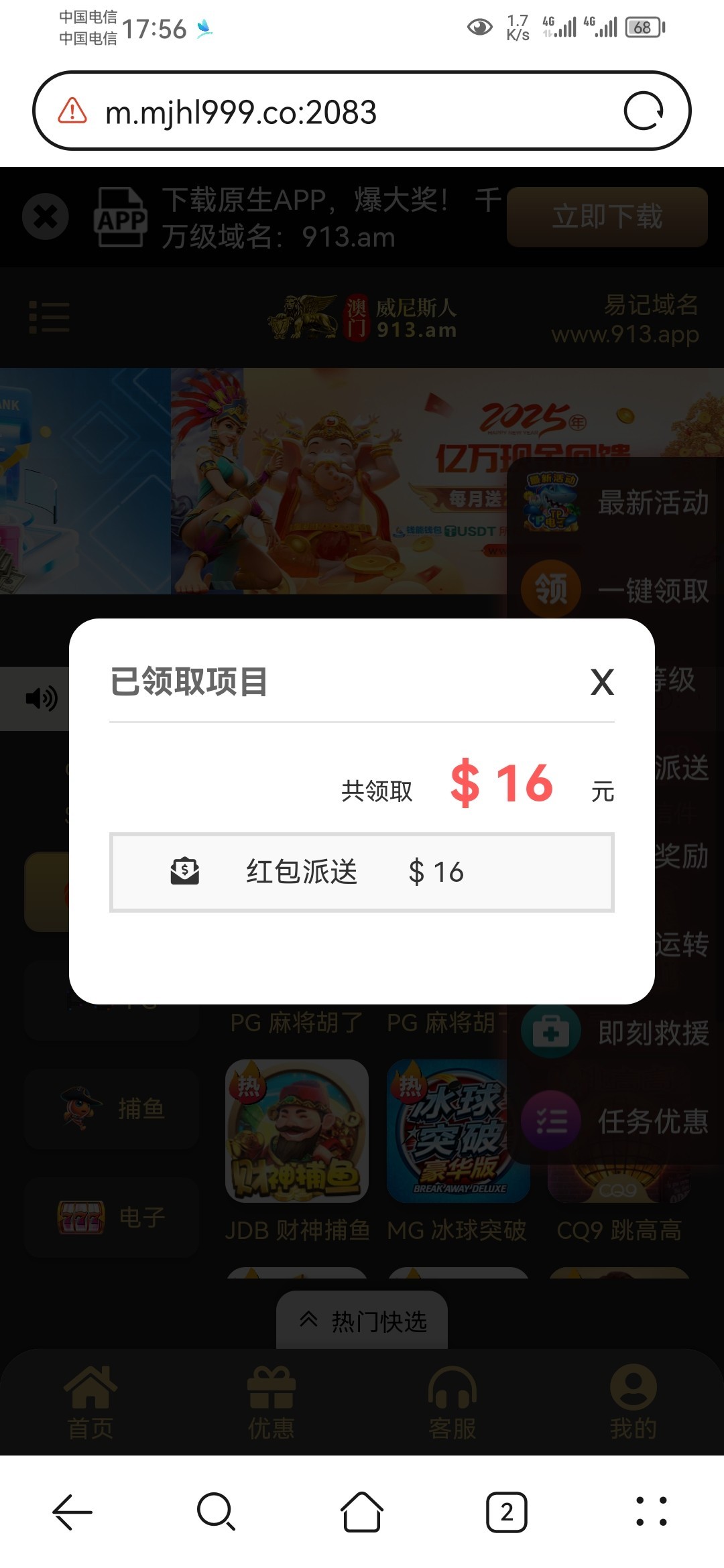Open 最新活动 from the side menu
Image resolution: width=724 pixels, height=1568 pixels.
pos(615,503)
